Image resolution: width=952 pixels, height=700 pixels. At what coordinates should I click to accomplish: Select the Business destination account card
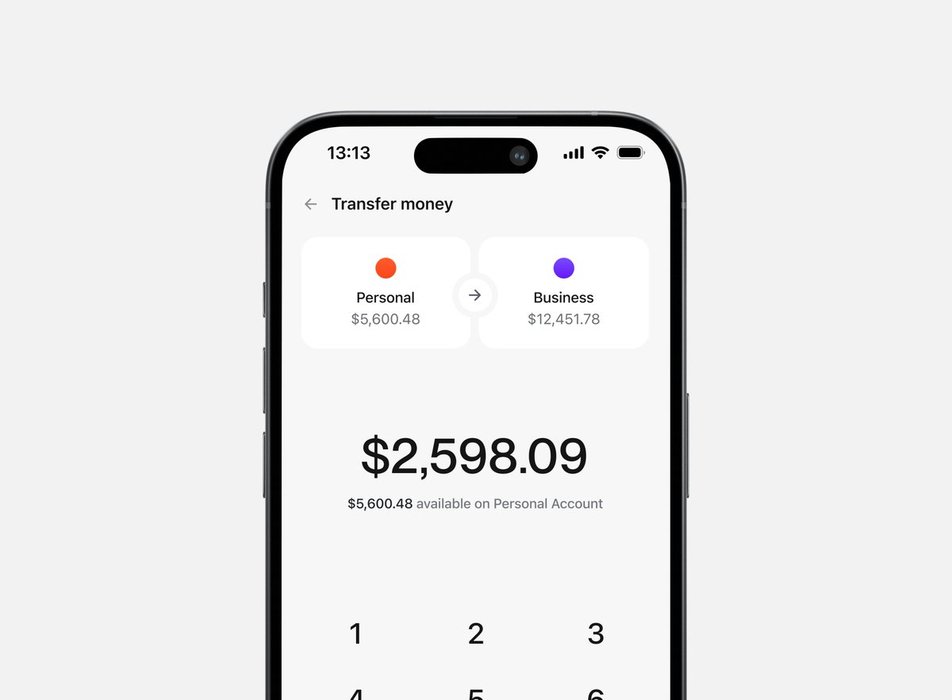pyautogui.click(x=563, y=293)
